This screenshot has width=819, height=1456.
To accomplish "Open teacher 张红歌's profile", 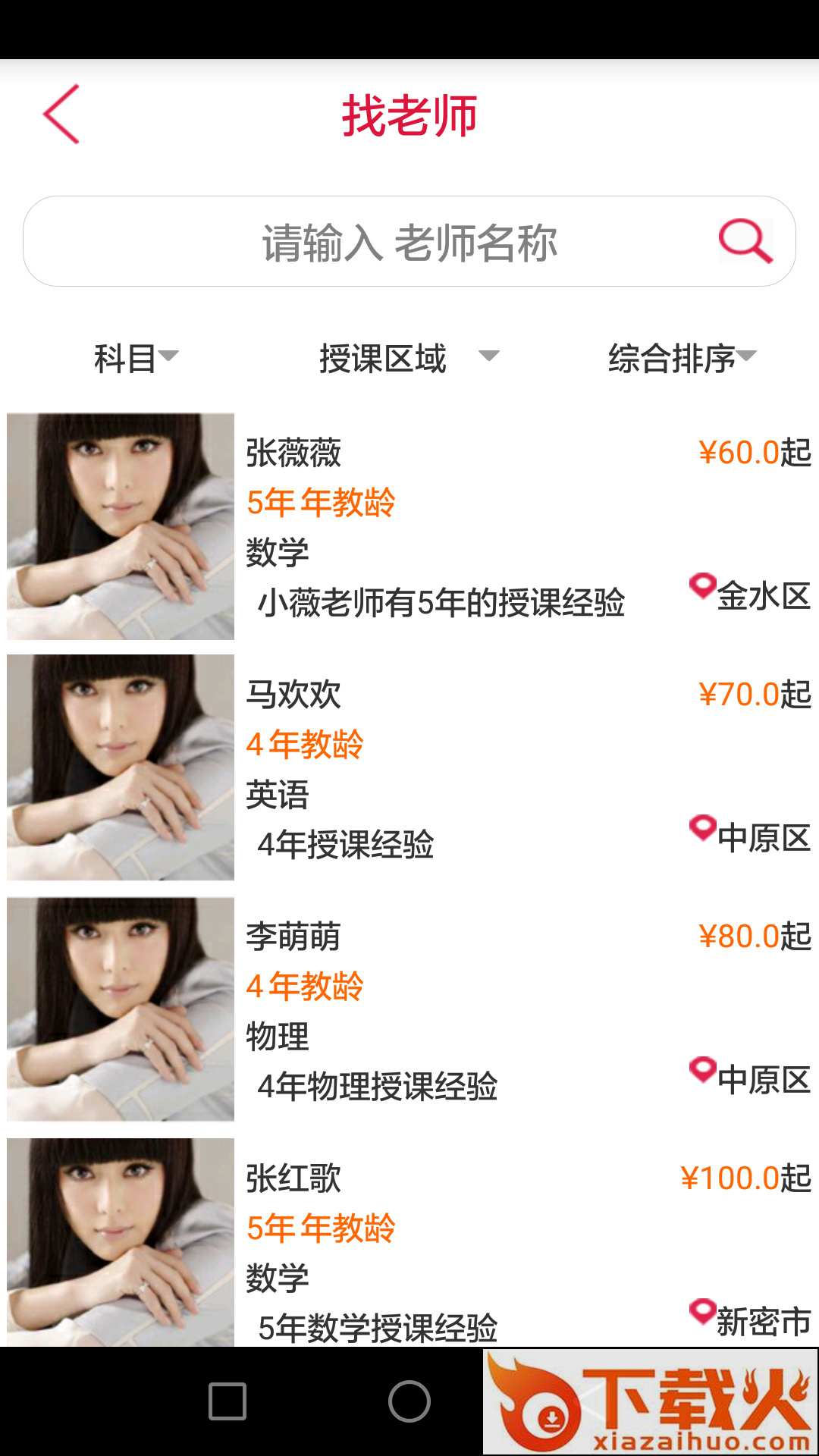I will coord(409,1244).
